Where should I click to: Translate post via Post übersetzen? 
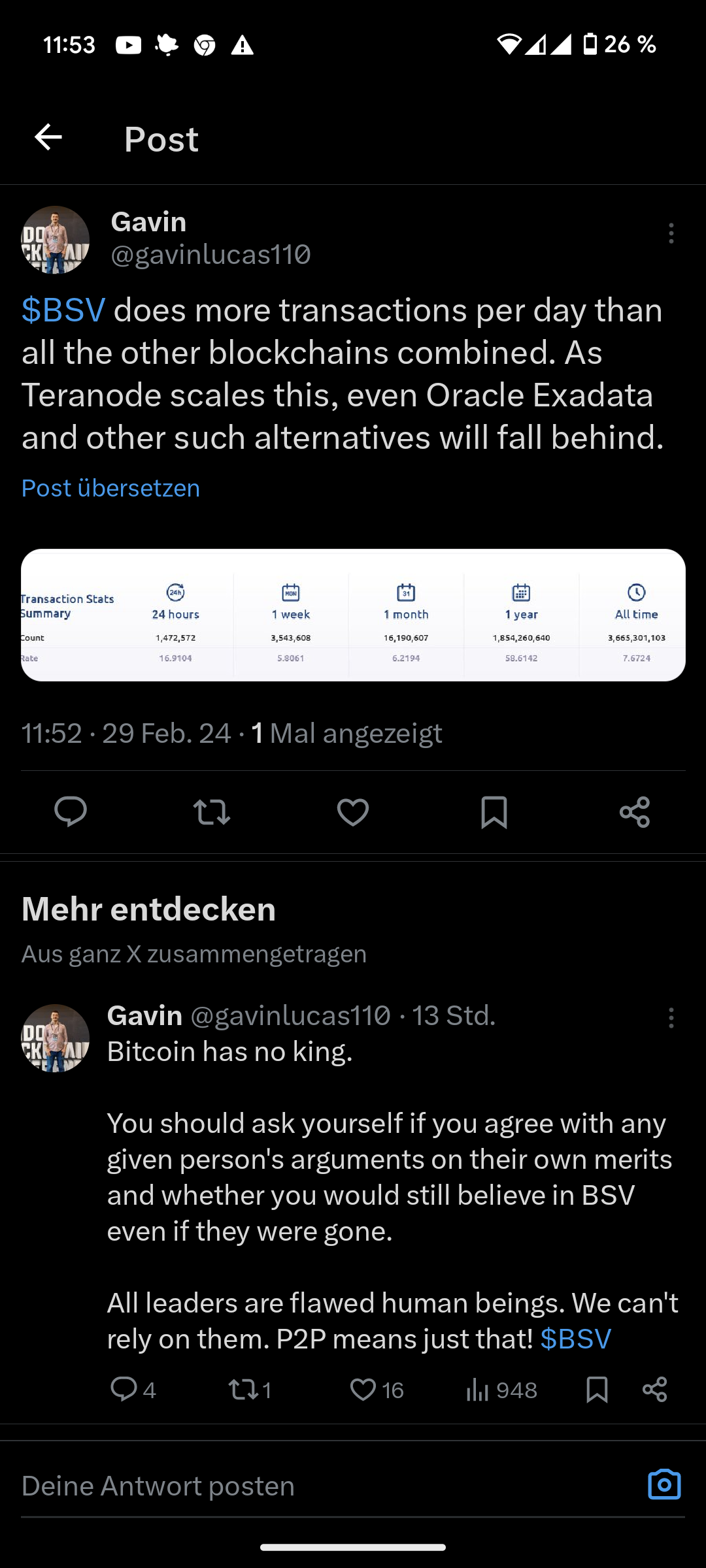[110, 488]
